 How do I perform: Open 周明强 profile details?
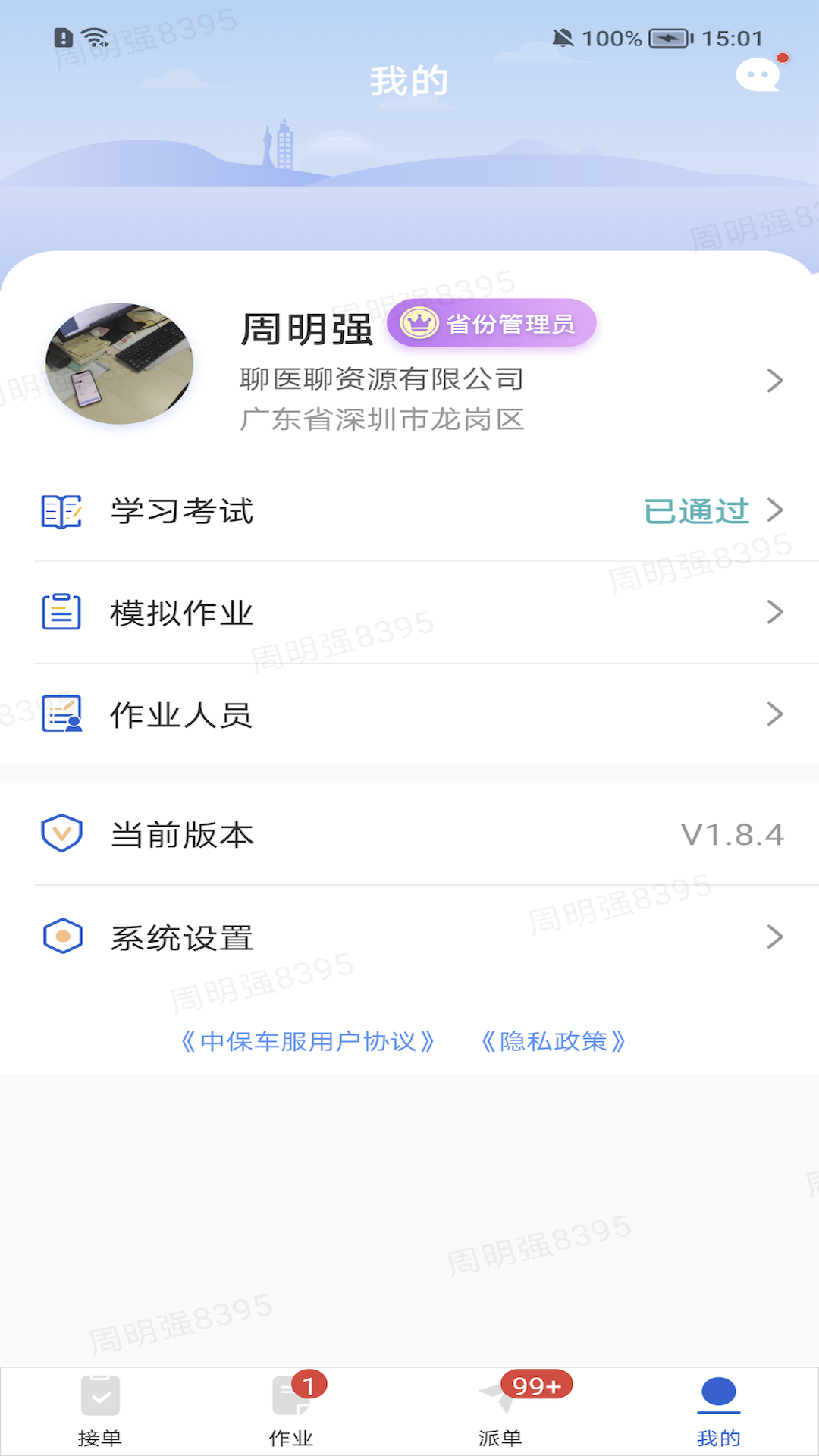[x=773, y=380]
